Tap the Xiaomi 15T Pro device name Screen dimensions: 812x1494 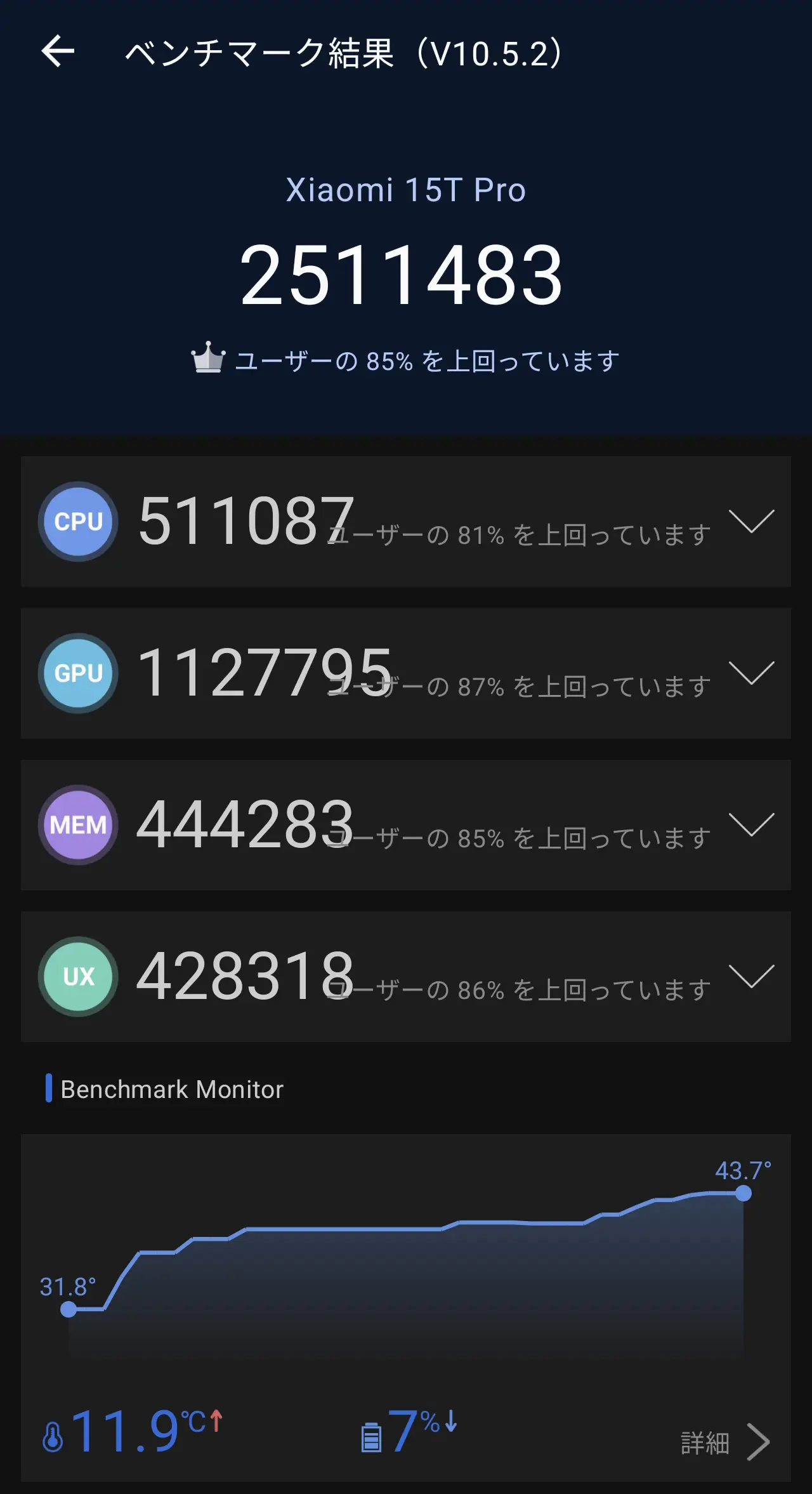coord(405,189)
